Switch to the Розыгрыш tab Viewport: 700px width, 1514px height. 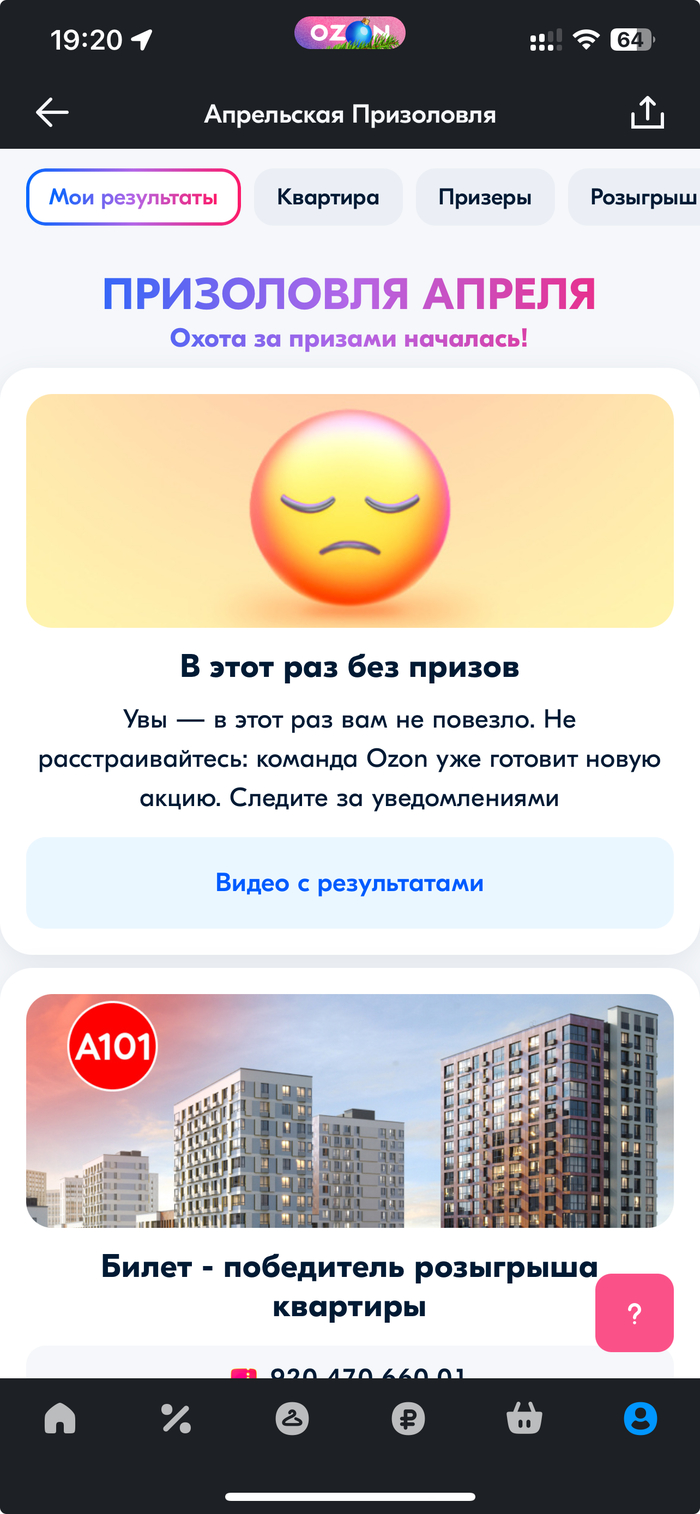pos(640,197)
